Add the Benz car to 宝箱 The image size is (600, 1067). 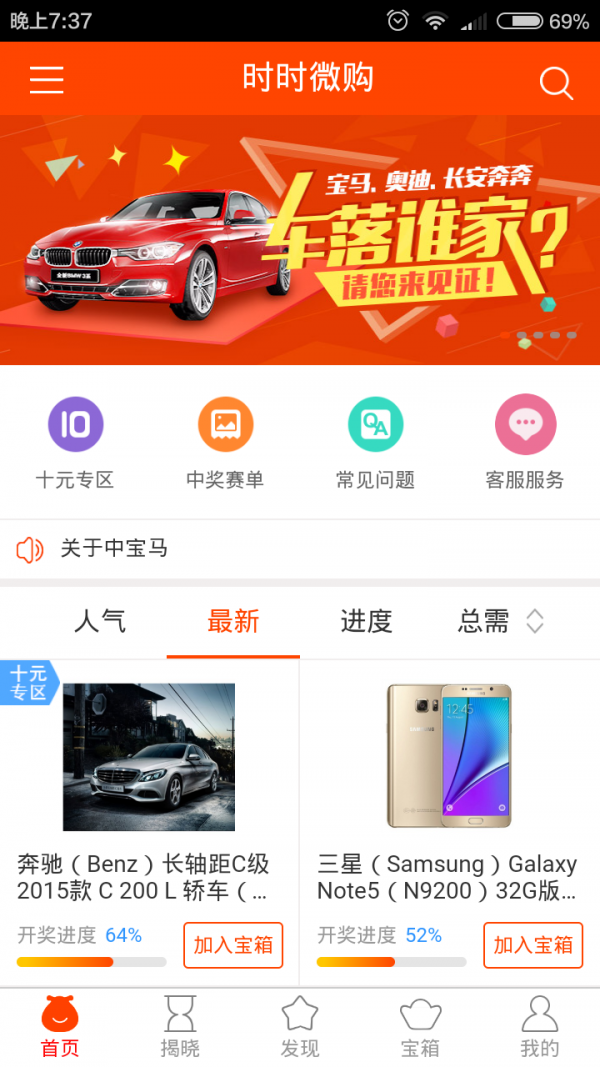pos(233,945)
